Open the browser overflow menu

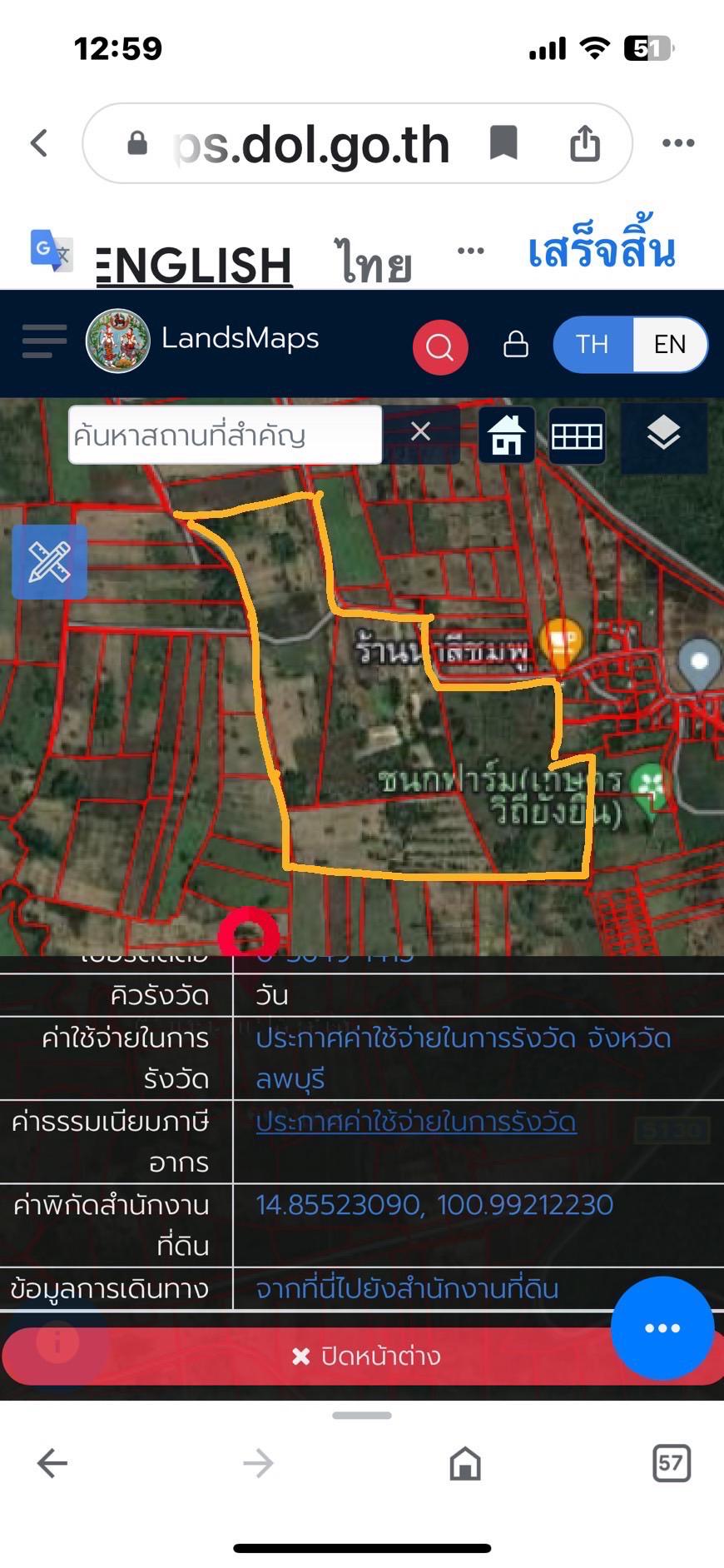coord(678,143)
